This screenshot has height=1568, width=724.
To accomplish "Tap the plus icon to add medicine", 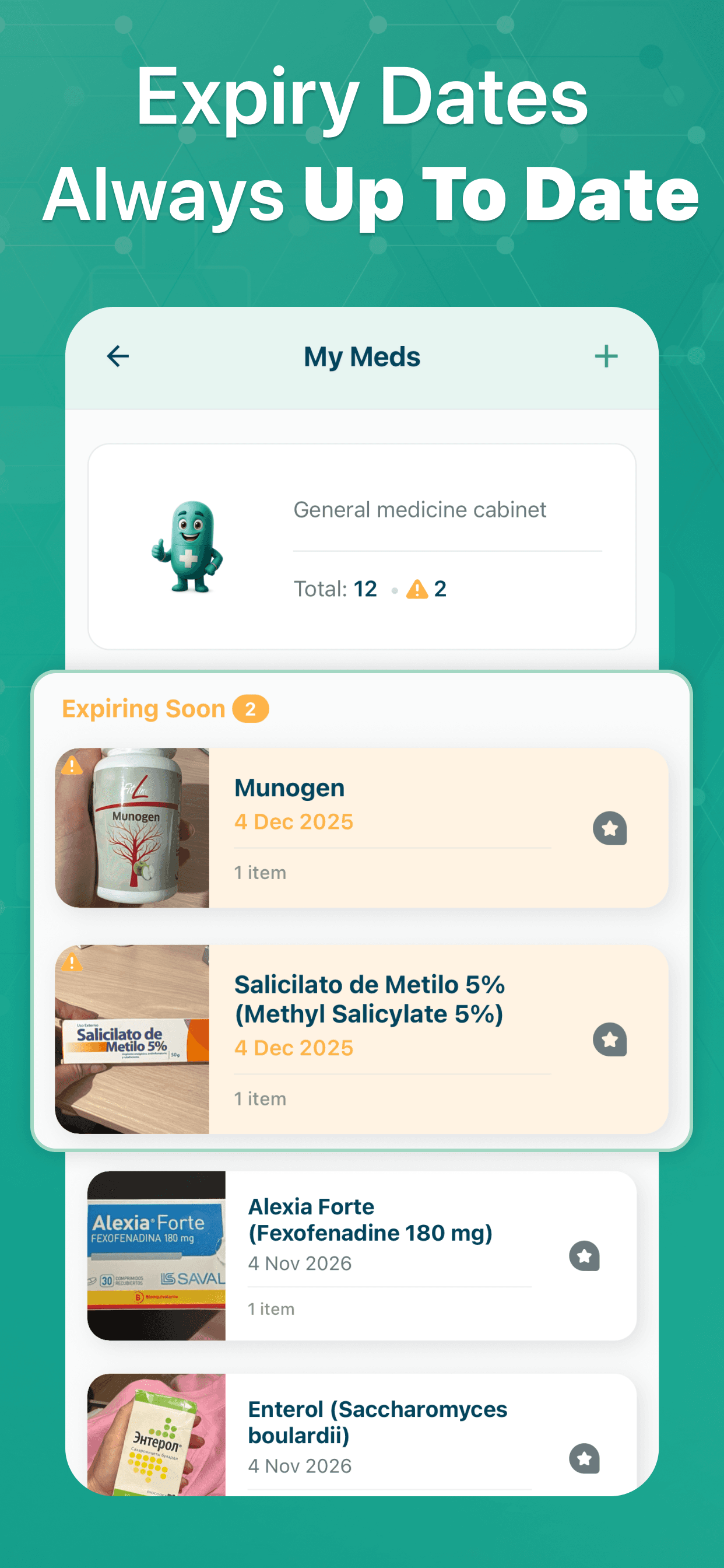I will pyautogui.click(x=606, y=356).
